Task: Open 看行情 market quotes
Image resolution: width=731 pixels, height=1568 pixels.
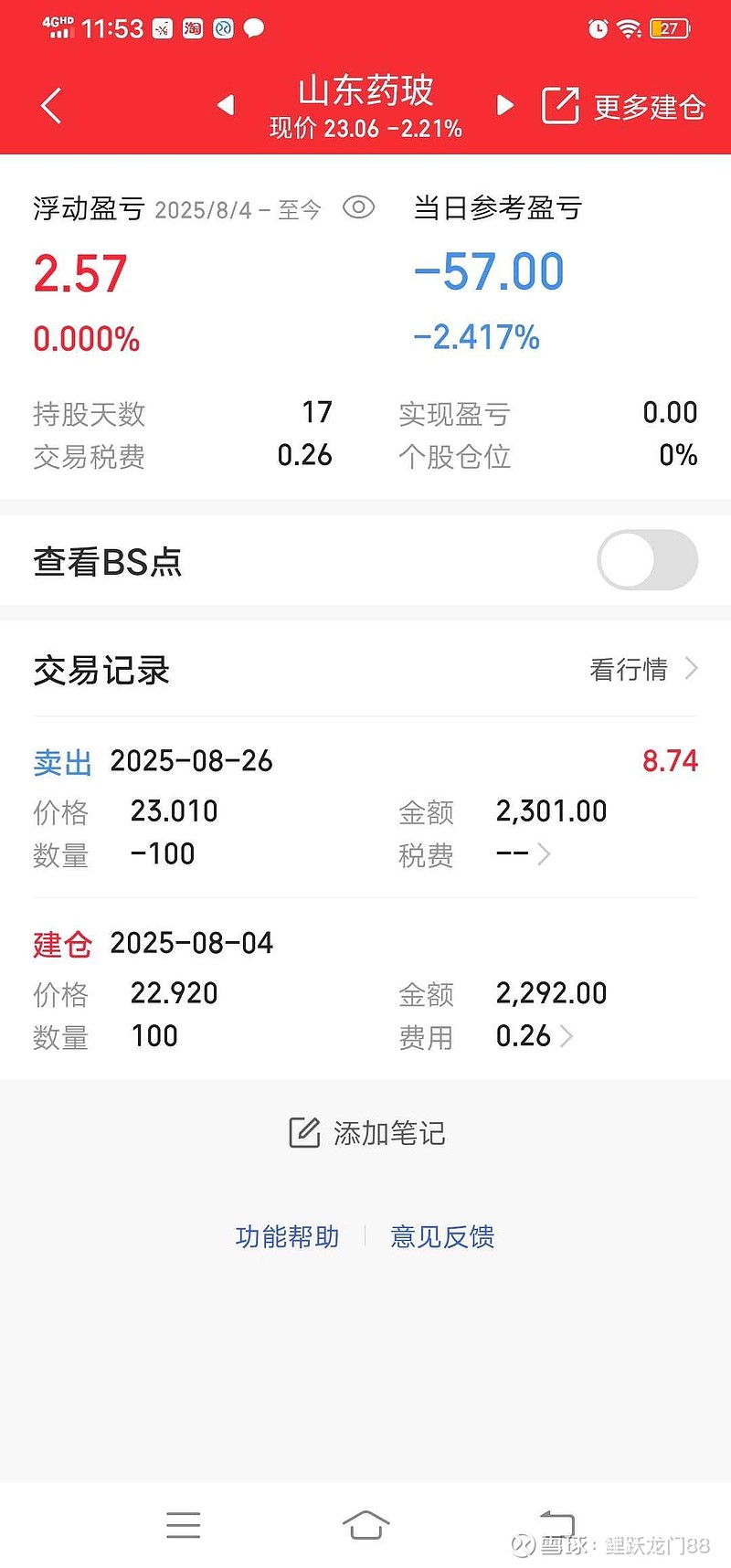Action: click(643, 669)
